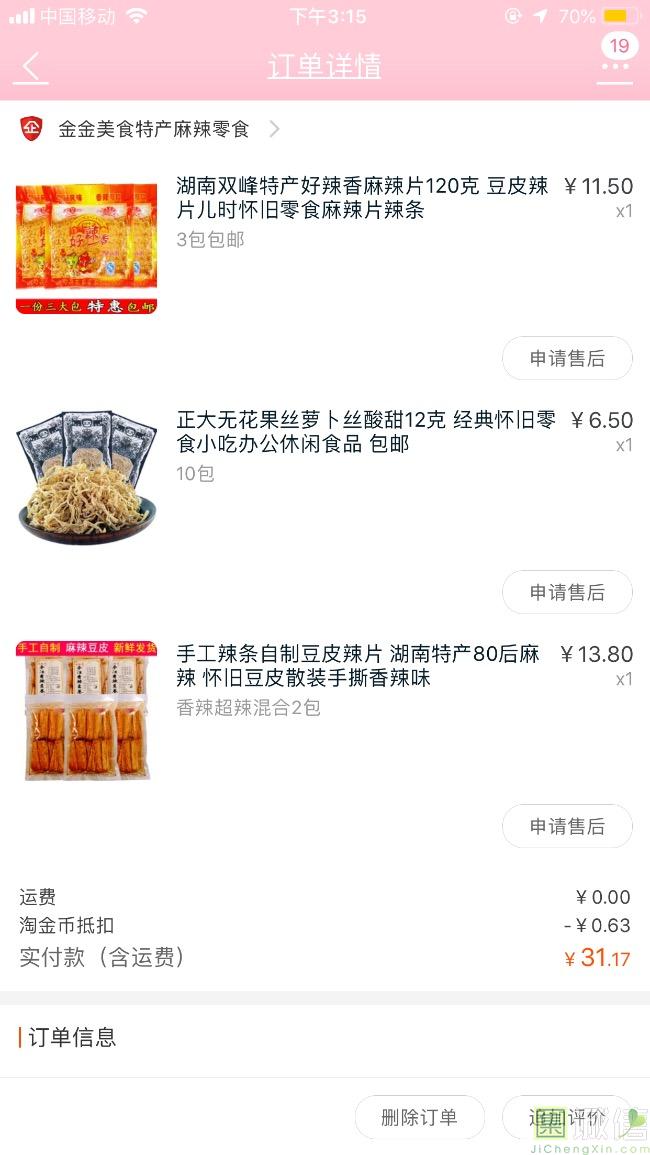Image resolution: width=650 pixels, height=1155 pixels.
Task: Open the 手工辣条自制豆皮辣片 product
Action: (358, 666)
